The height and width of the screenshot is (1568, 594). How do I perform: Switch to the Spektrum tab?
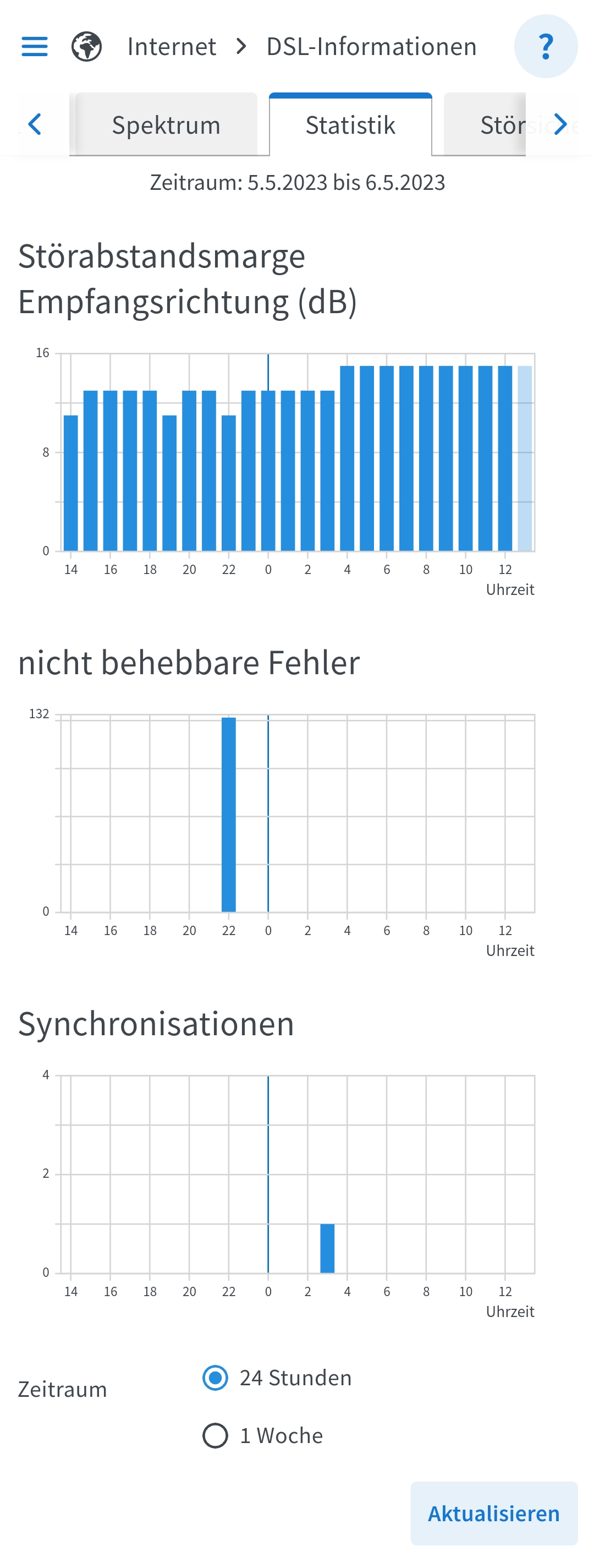[x=166, y=125]
